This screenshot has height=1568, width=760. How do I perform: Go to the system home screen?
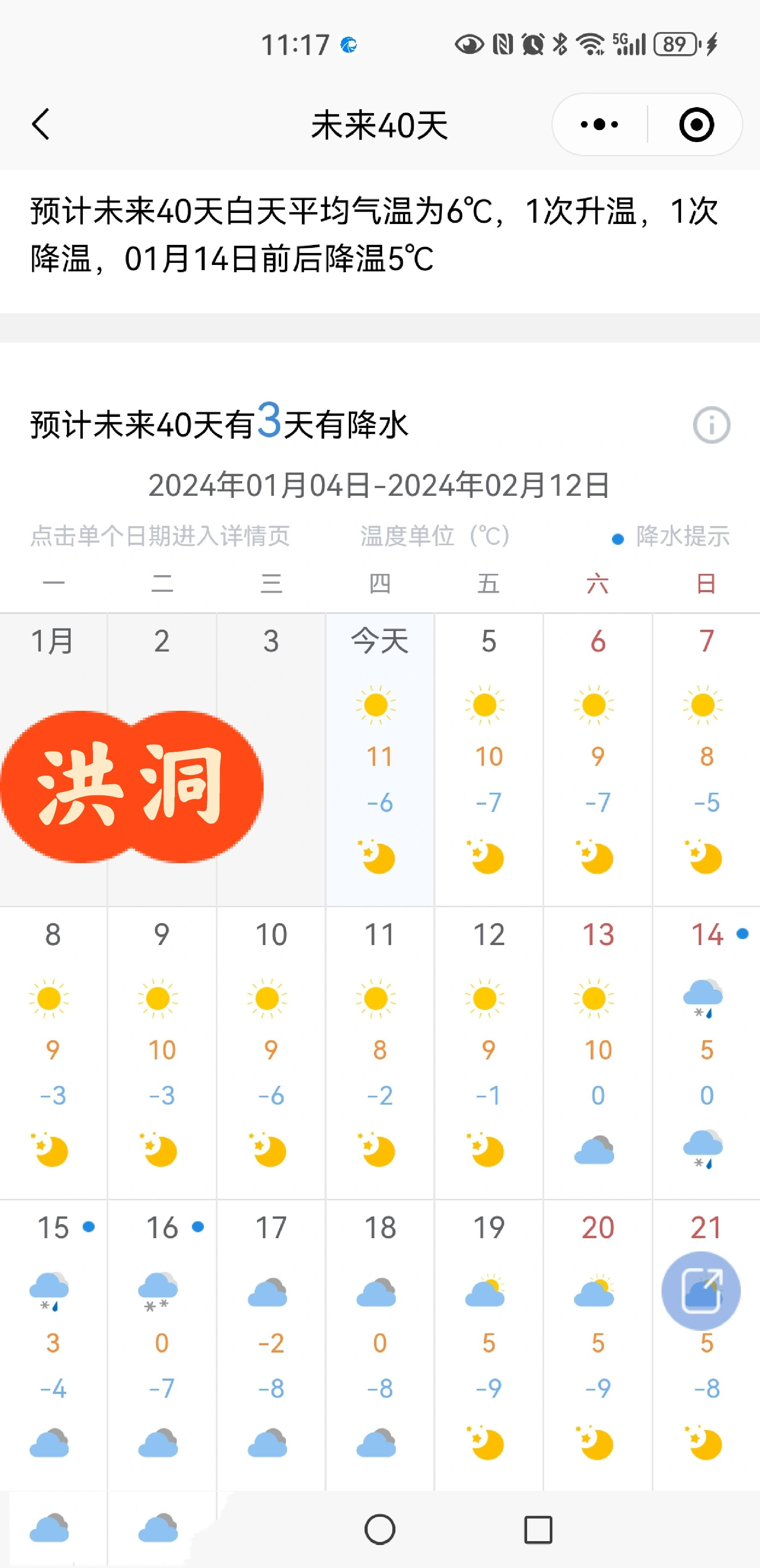pos(380,1530)
